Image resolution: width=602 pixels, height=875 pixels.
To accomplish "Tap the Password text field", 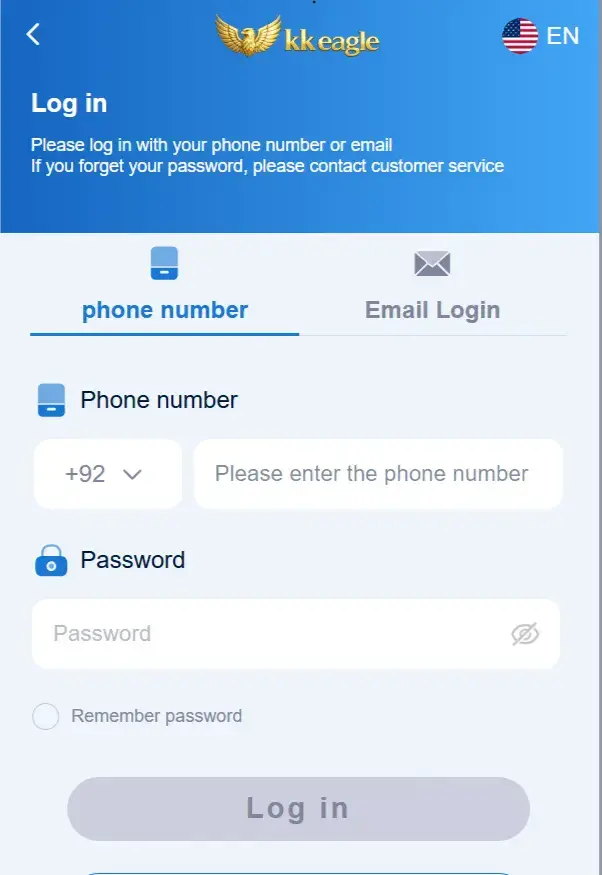I will [270, 634].
